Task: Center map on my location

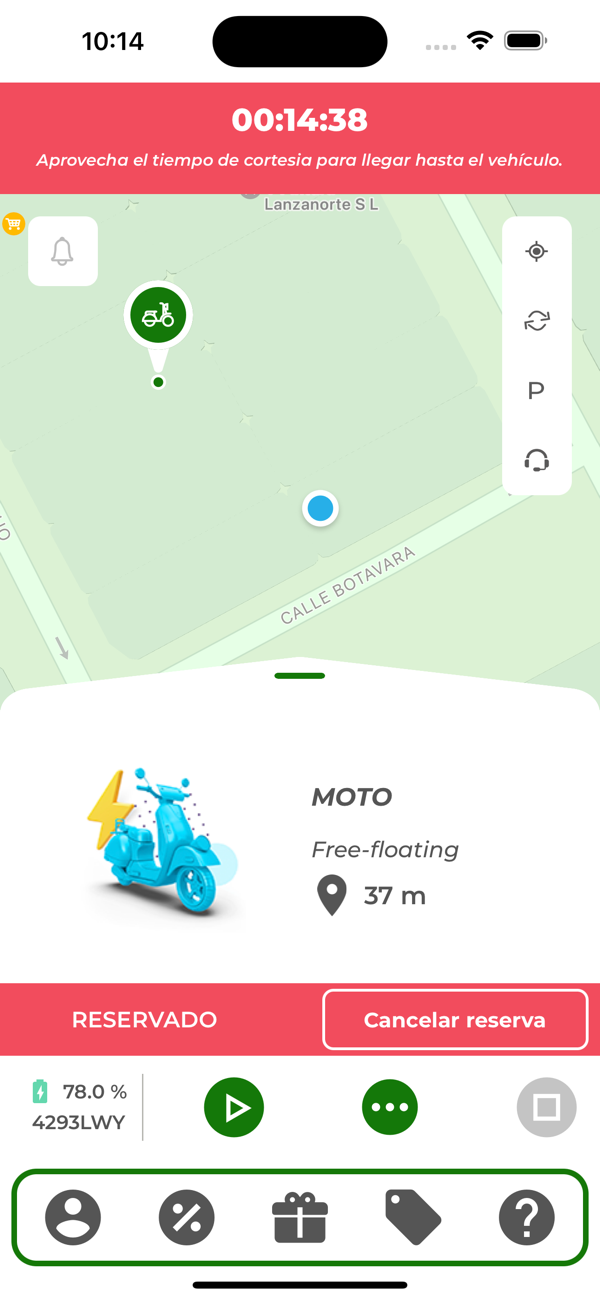Action: tap(537, 251)
